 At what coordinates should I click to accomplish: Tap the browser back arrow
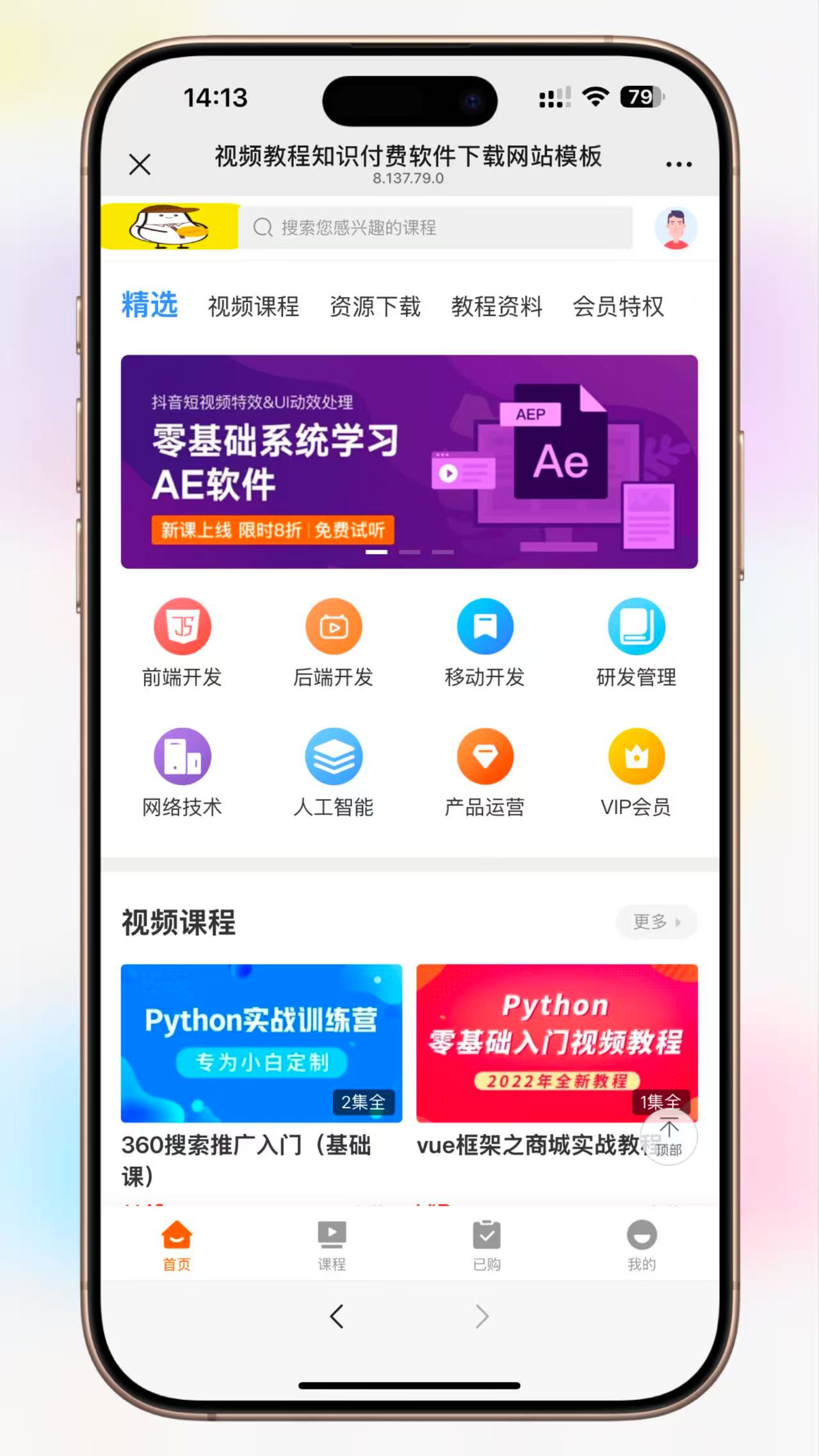[337, 1316]
